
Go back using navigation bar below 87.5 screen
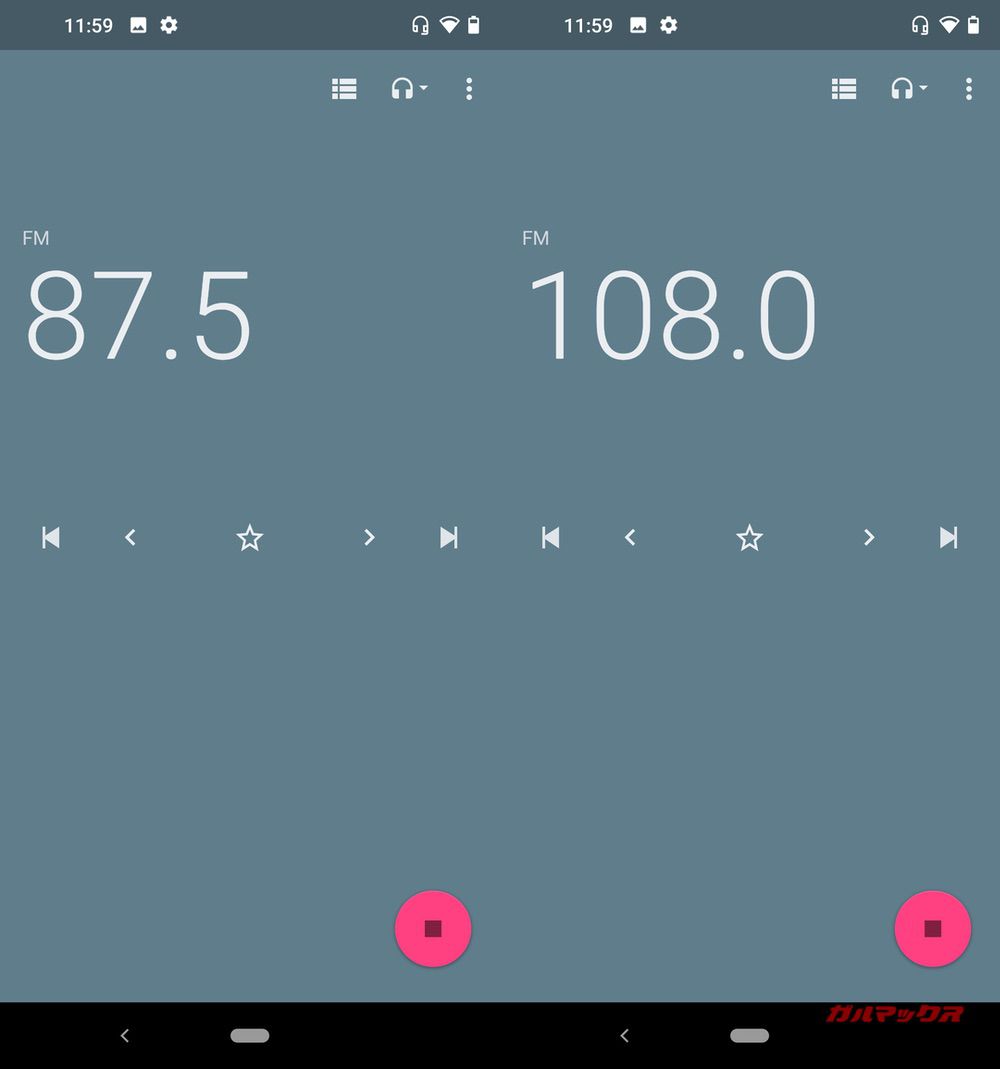125,1036
